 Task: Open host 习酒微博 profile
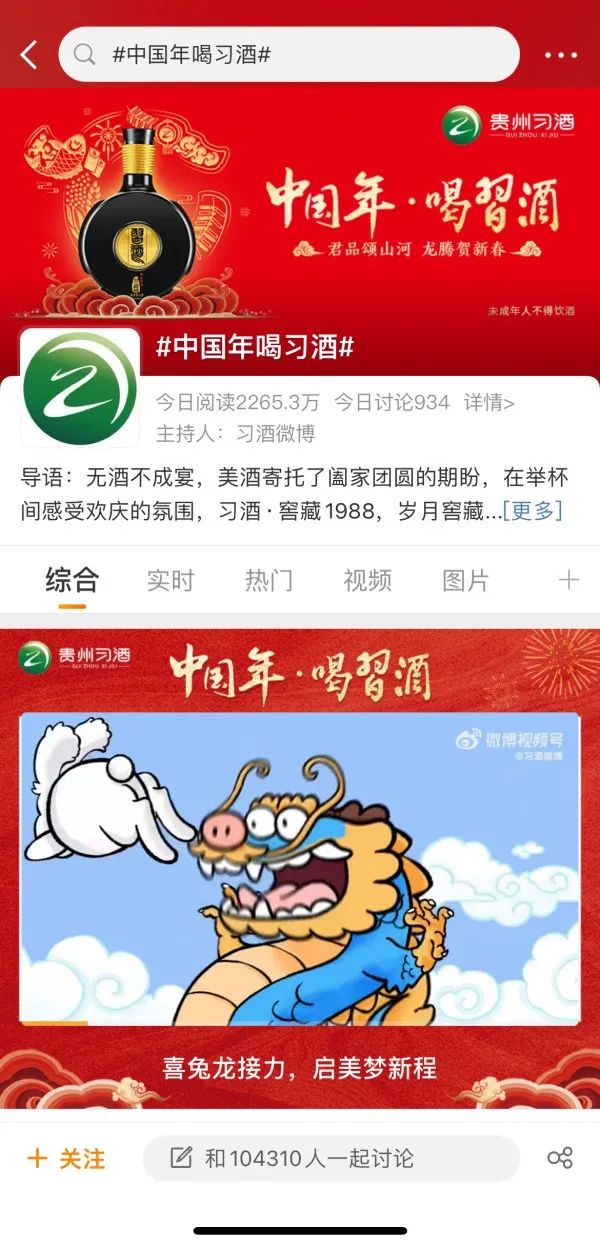[276, 434]
